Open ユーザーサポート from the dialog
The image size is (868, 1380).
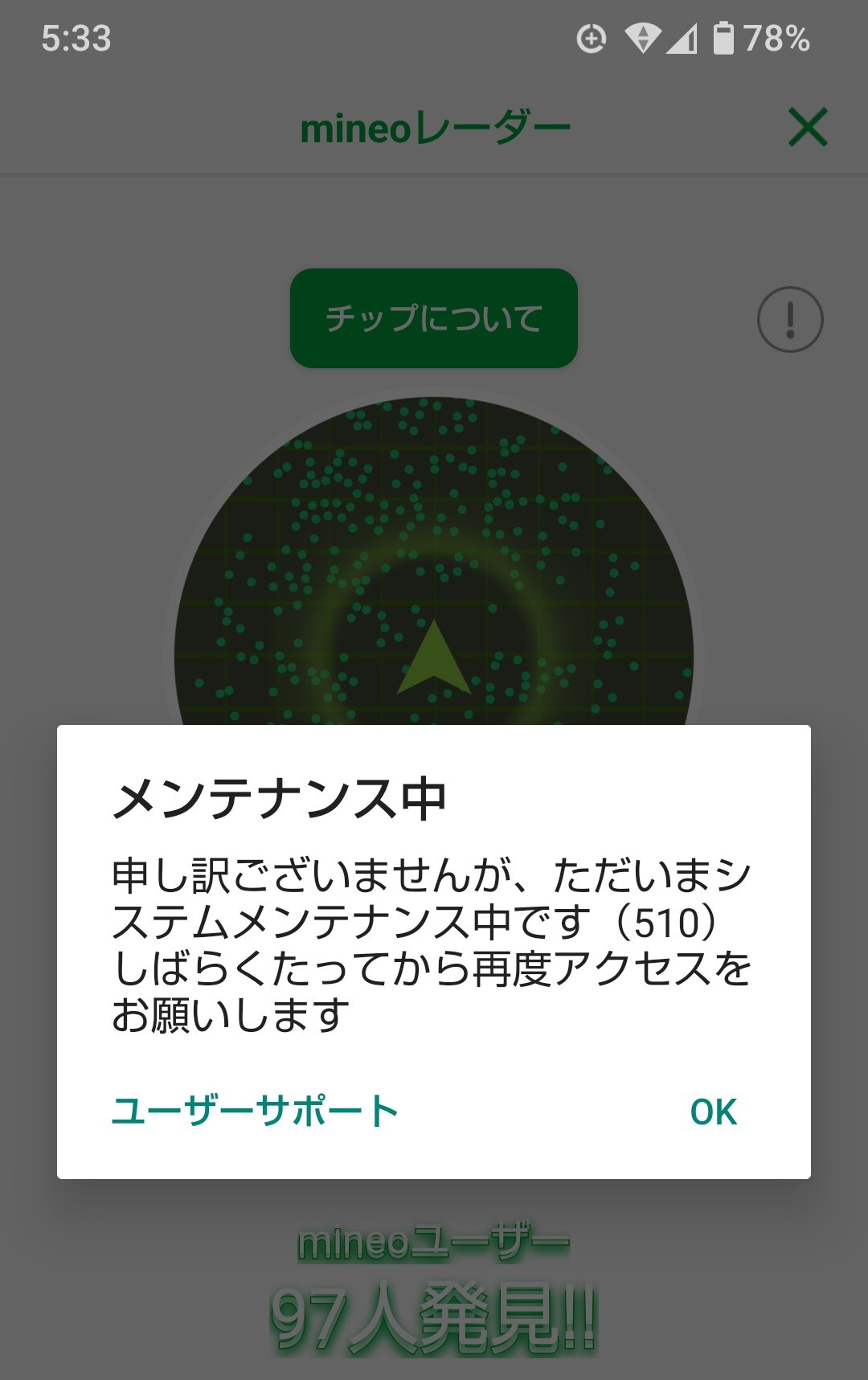[x=255, y=1112]
